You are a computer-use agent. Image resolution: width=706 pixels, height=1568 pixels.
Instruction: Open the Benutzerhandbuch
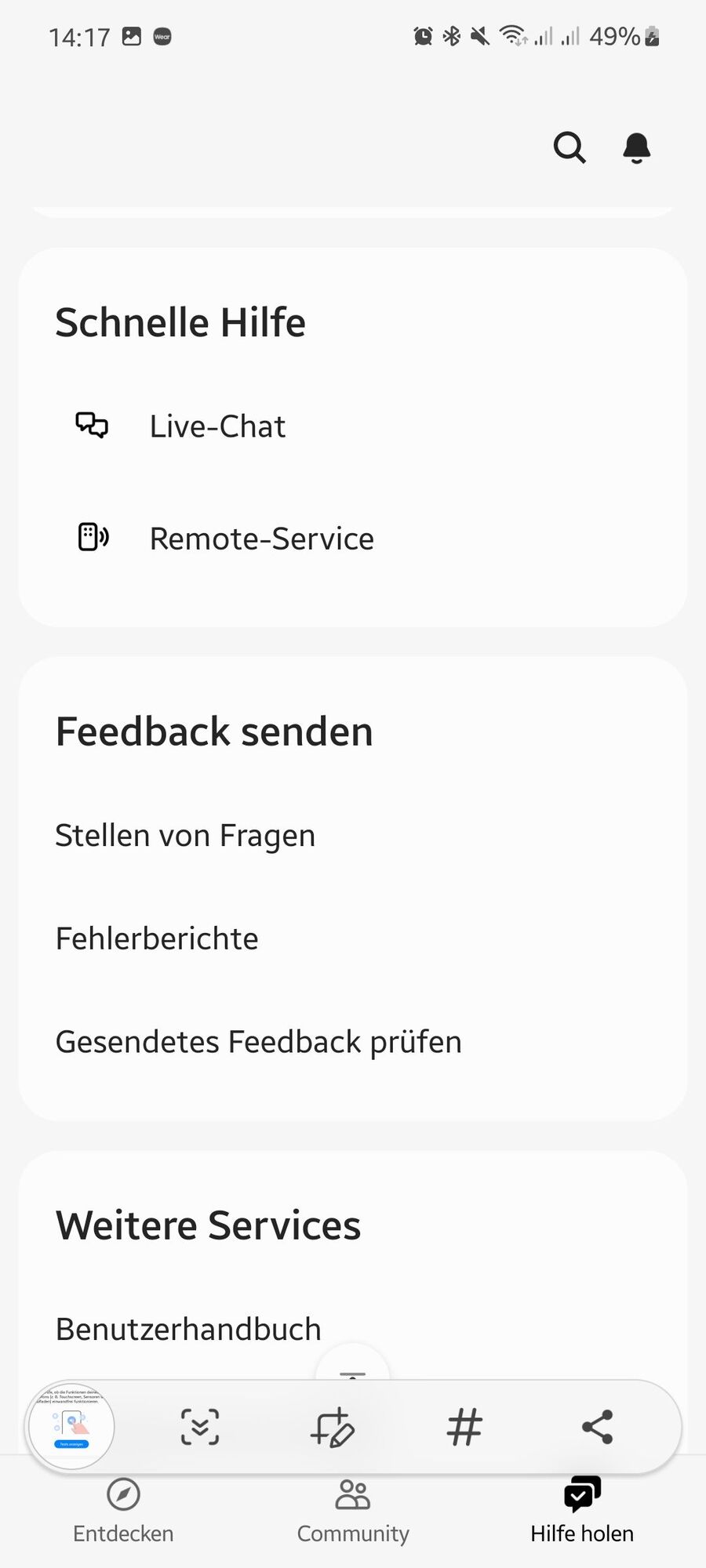(188, 1329)
